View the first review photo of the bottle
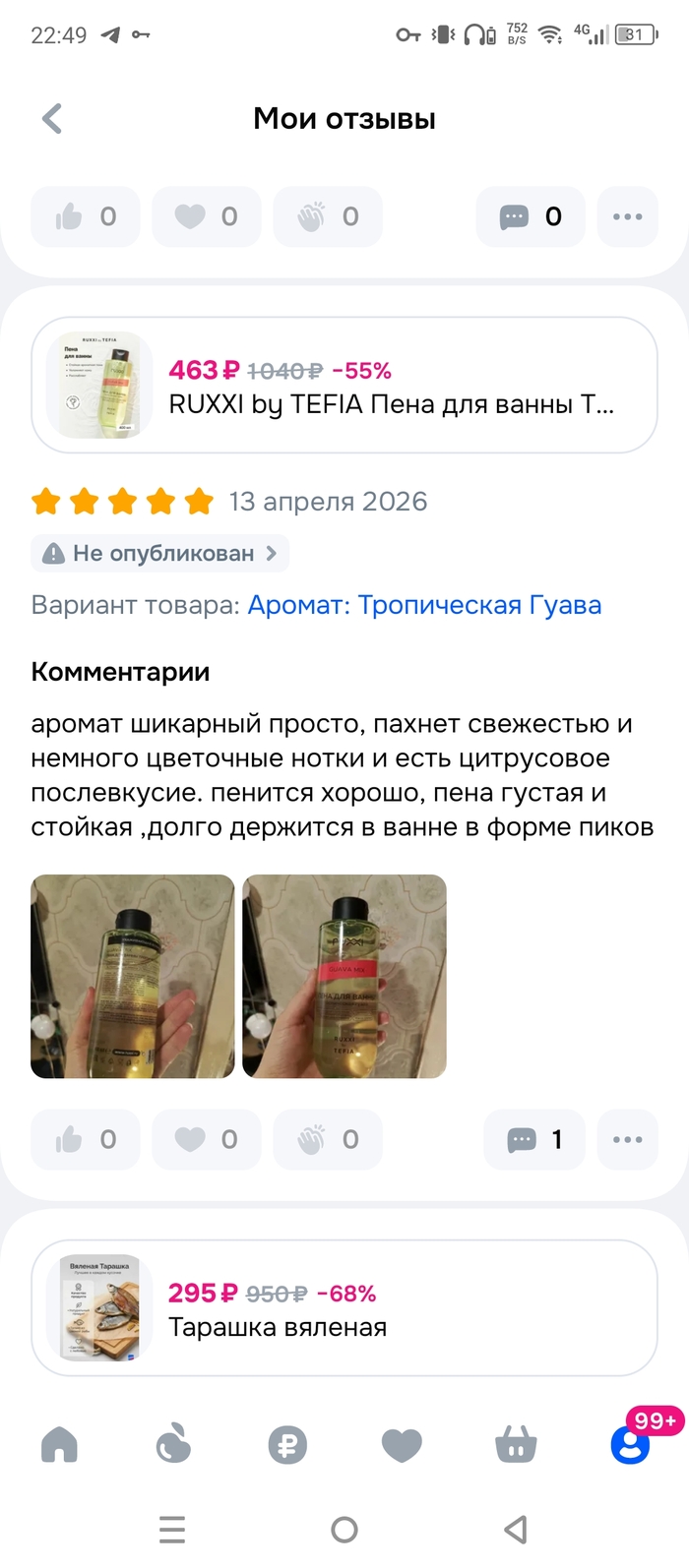689x1568 pixels. (x=133, y=977)
